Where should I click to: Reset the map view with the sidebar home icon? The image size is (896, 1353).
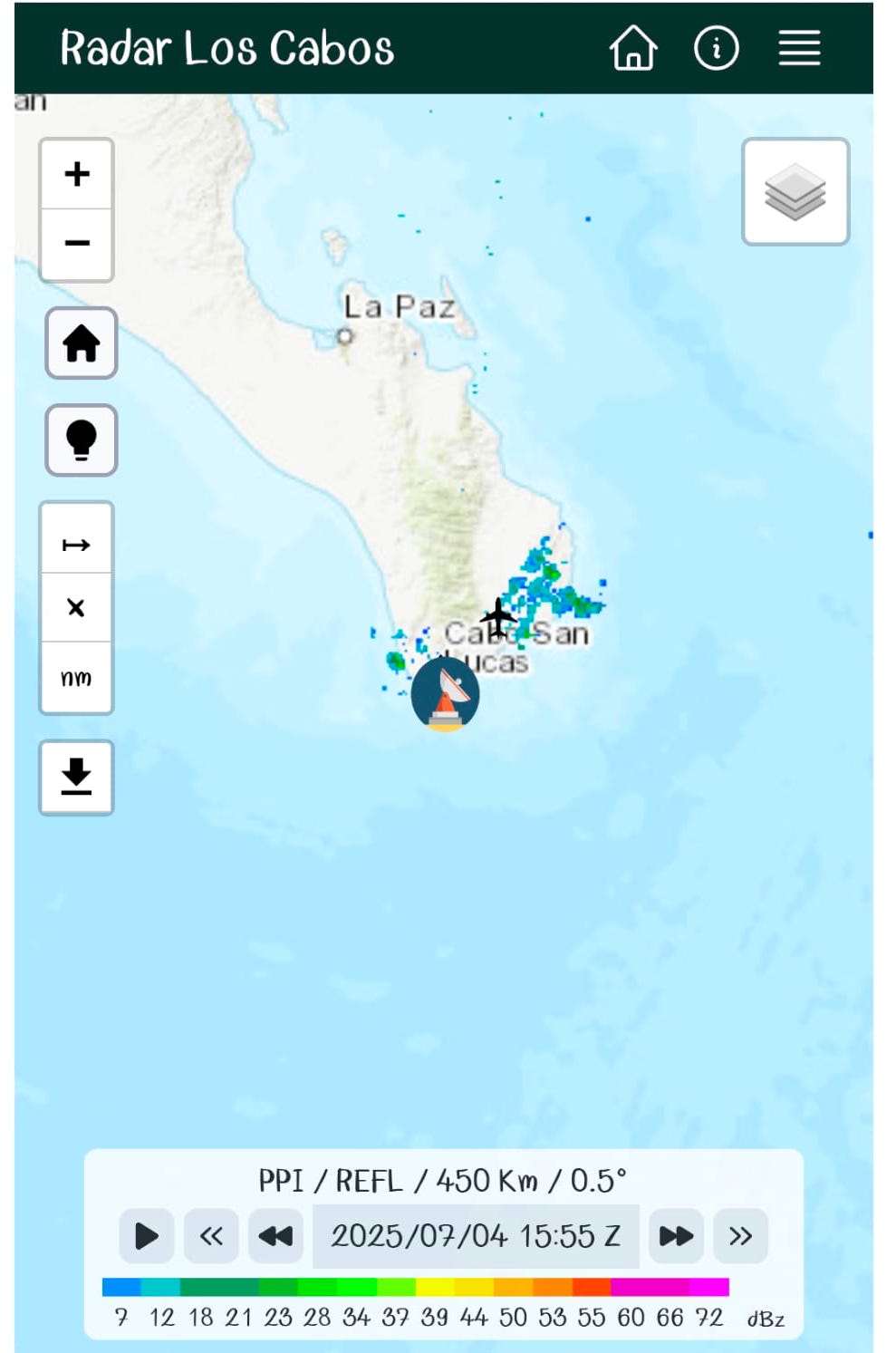click(80, 344)
